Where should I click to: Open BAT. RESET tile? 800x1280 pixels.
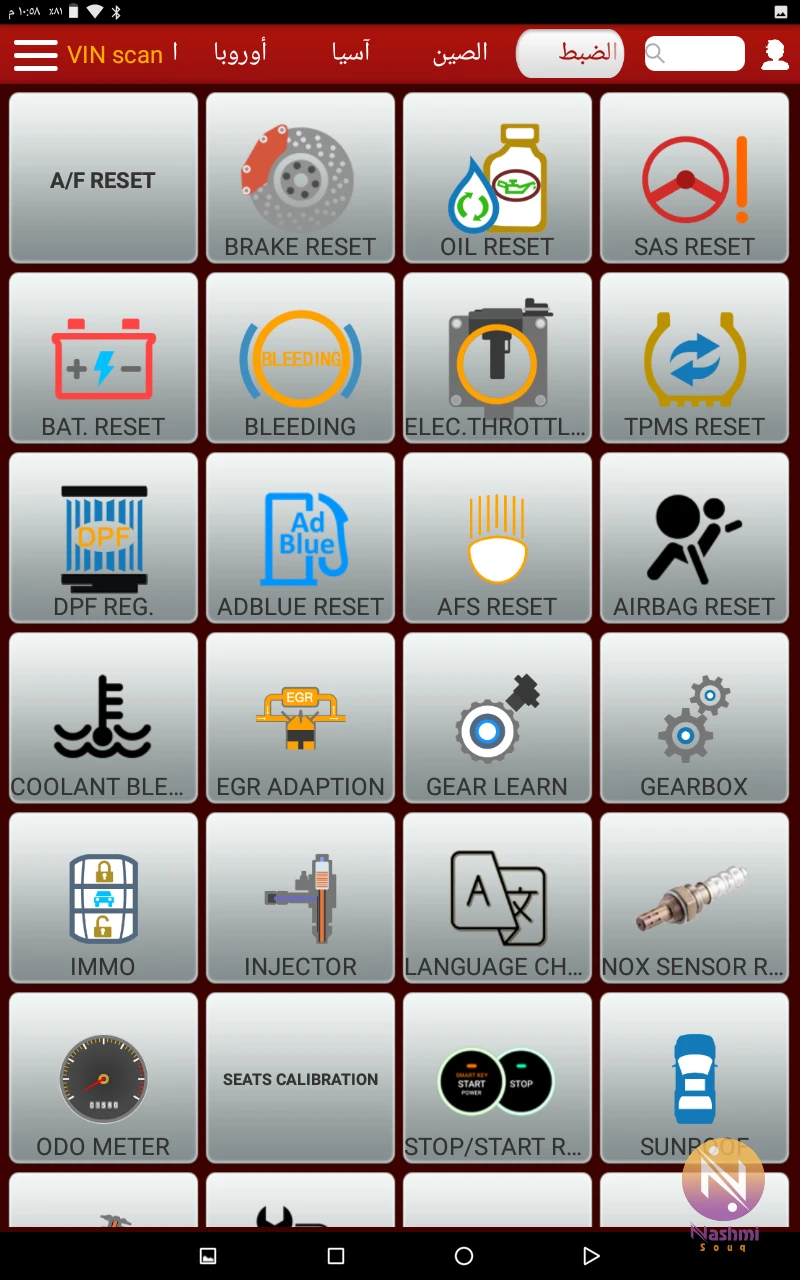click(103, 358)
